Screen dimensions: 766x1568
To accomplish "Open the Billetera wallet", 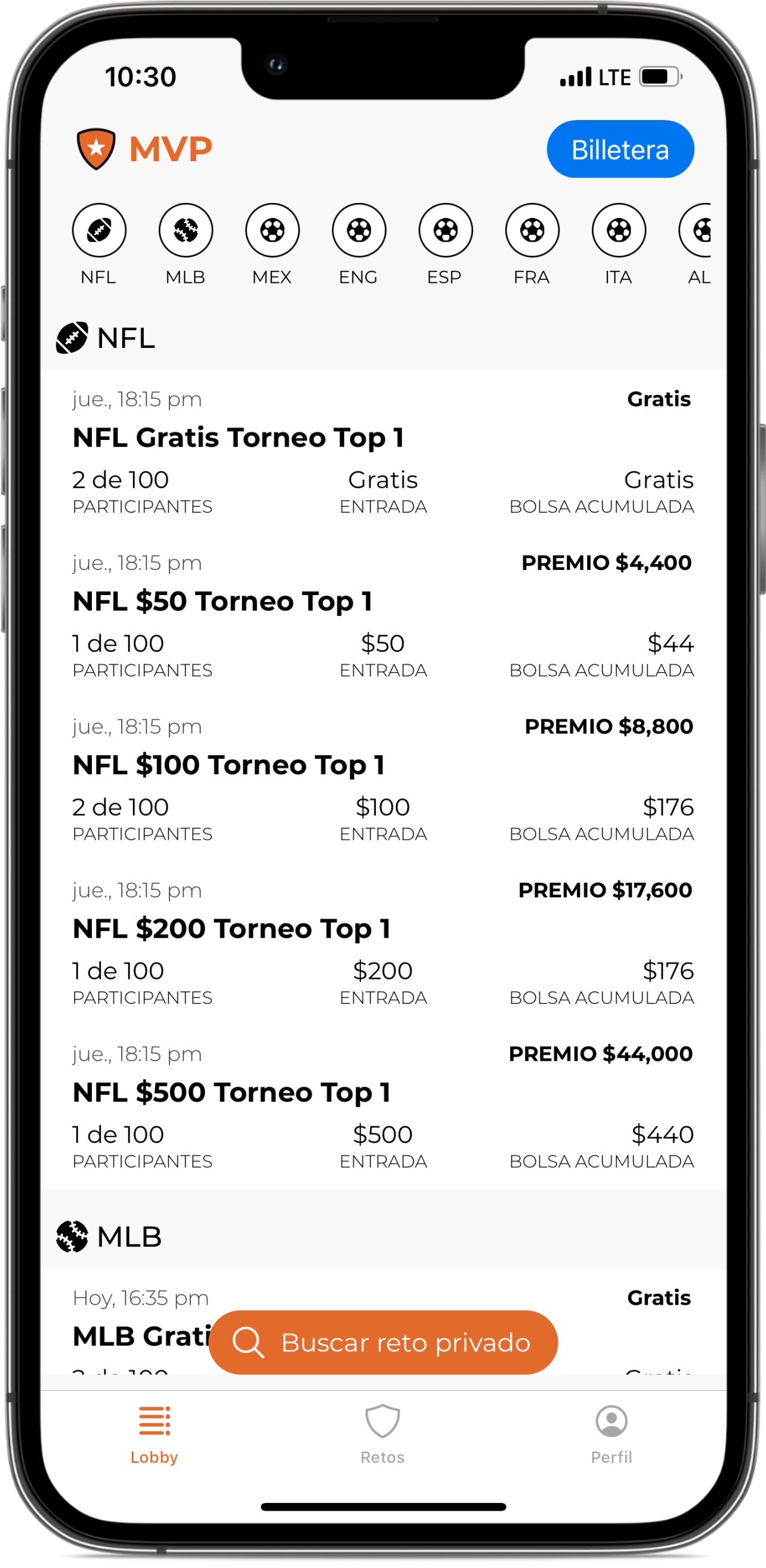I will tap(620, 149).
